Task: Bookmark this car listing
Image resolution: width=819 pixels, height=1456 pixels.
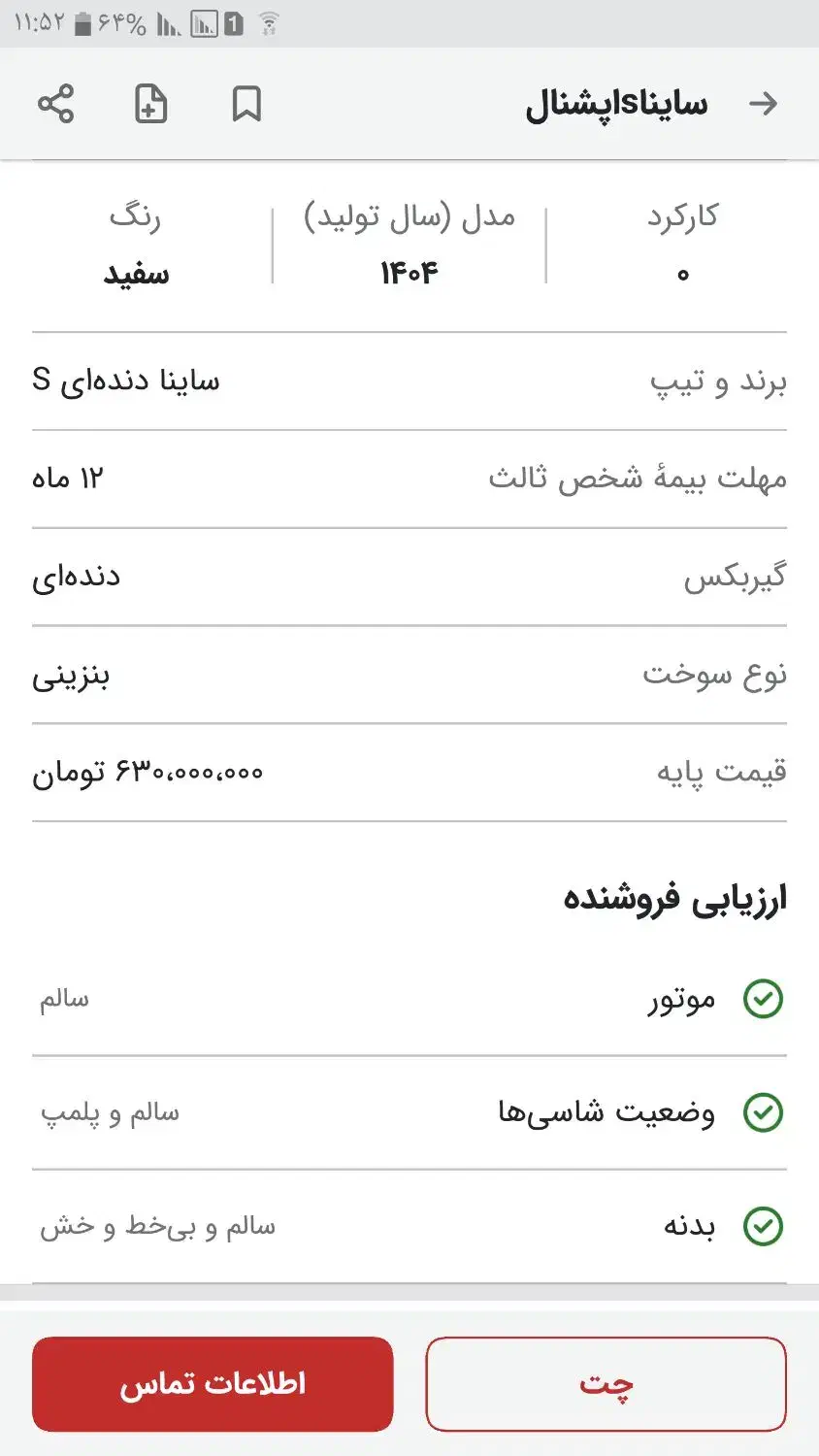Action: coord(246,104)
